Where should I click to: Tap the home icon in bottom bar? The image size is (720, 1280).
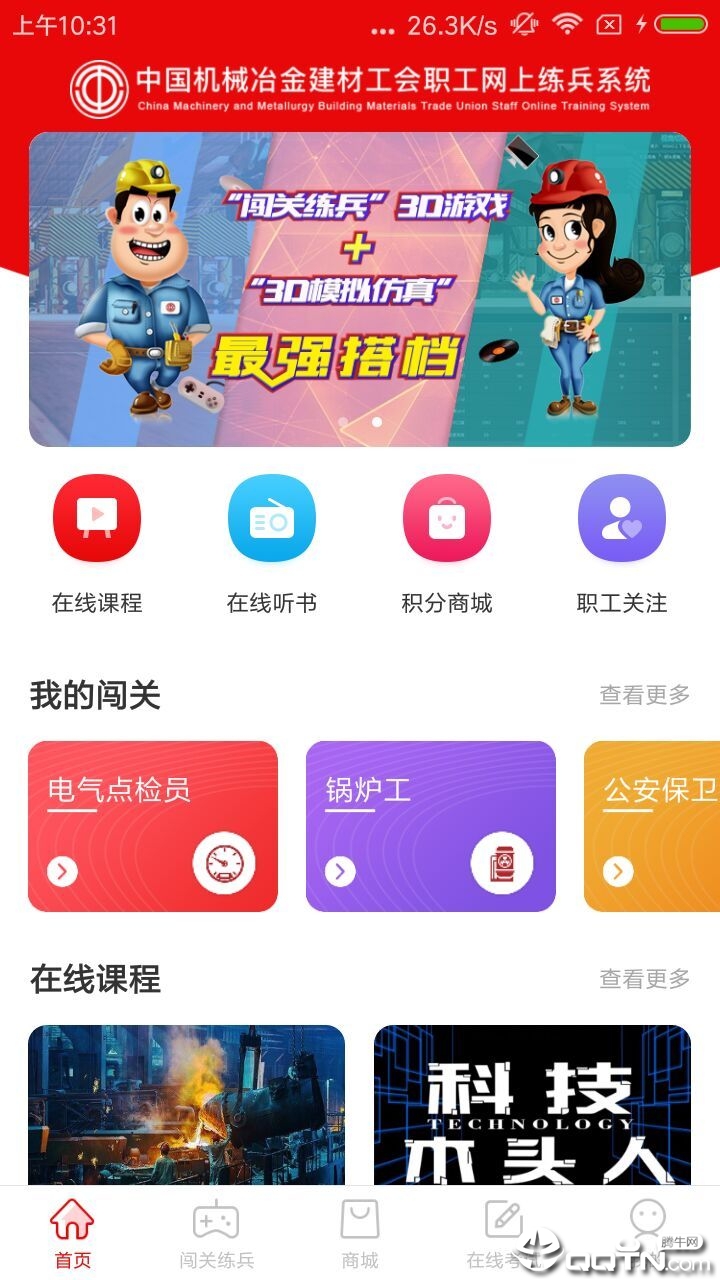tap(71, 1220)
